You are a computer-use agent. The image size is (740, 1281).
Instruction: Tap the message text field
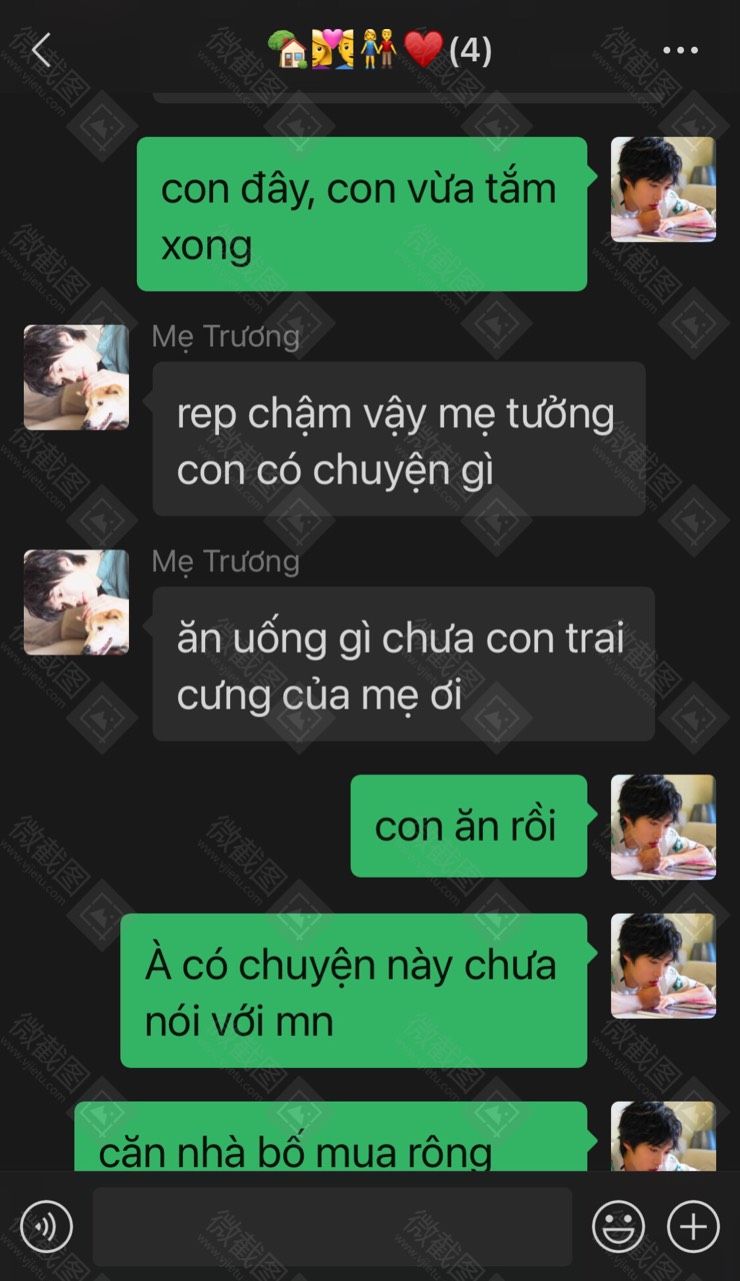332,1226
